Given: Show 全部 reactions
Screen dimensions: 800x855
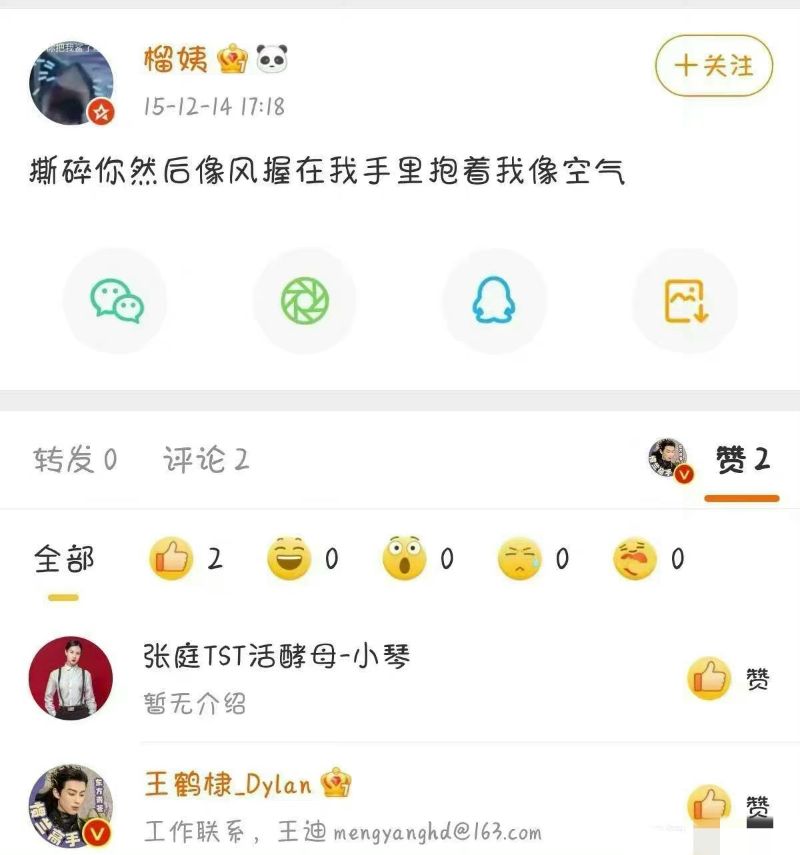Looking at the screenshot, I should click(64, 559).
